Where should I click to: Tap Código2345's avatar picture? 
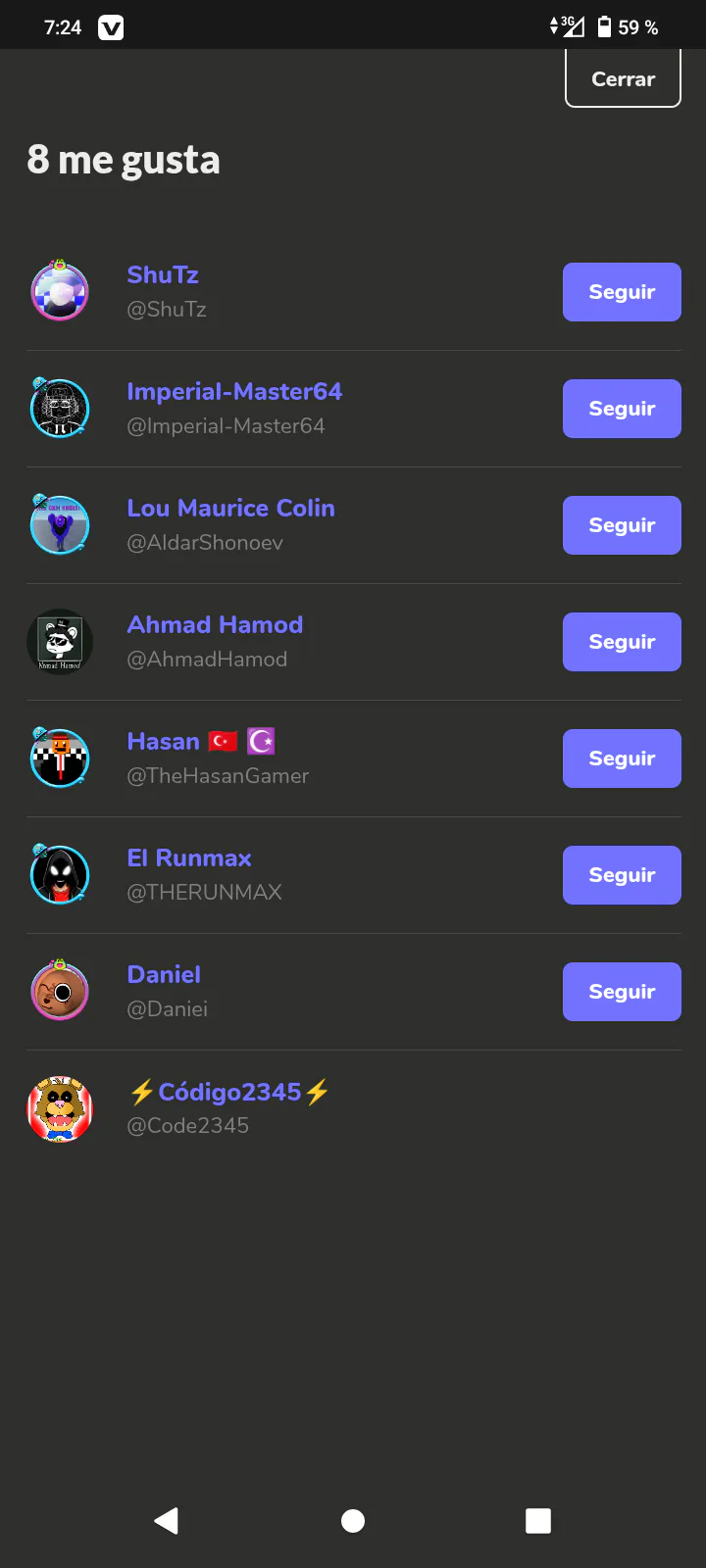[60, 1108]
